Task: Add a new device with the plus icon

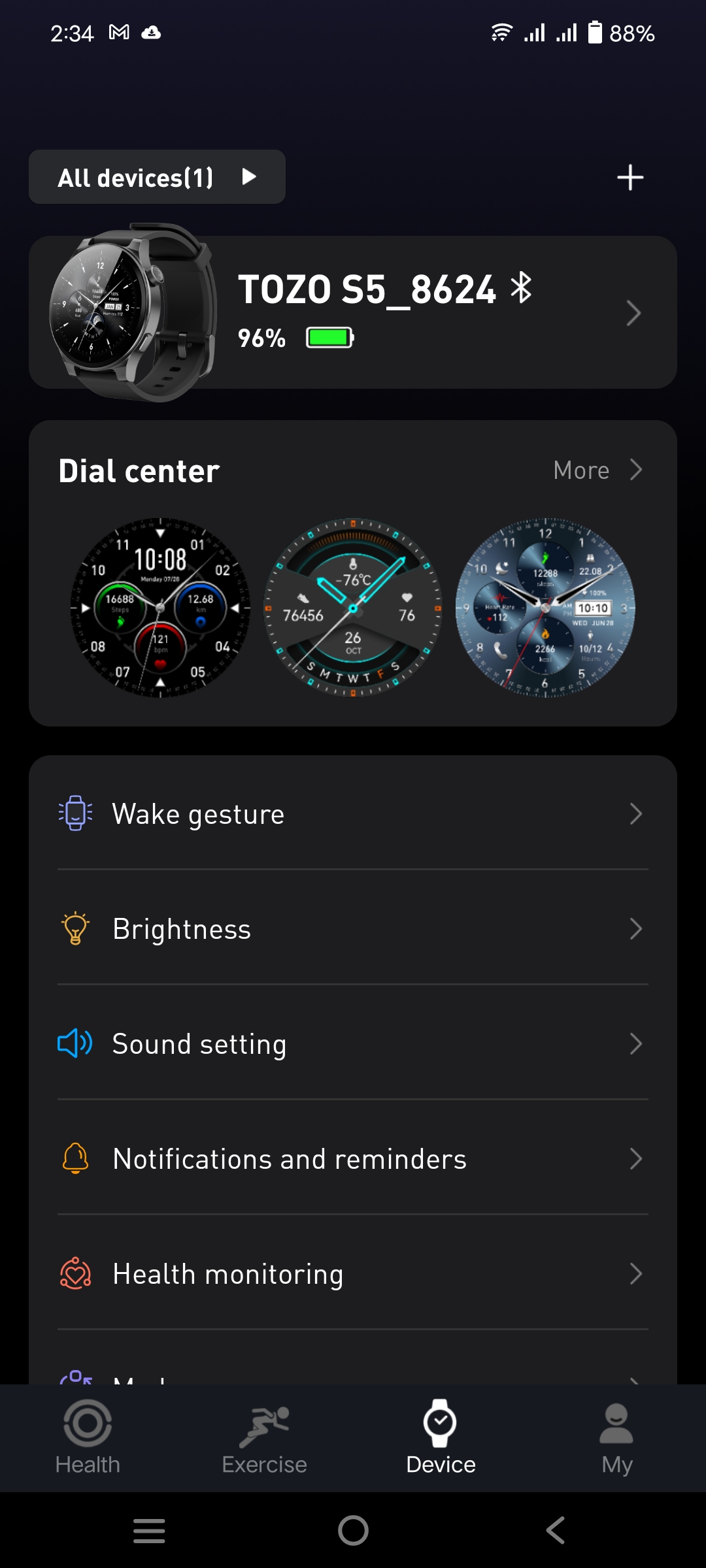Action: click(630, 177)
